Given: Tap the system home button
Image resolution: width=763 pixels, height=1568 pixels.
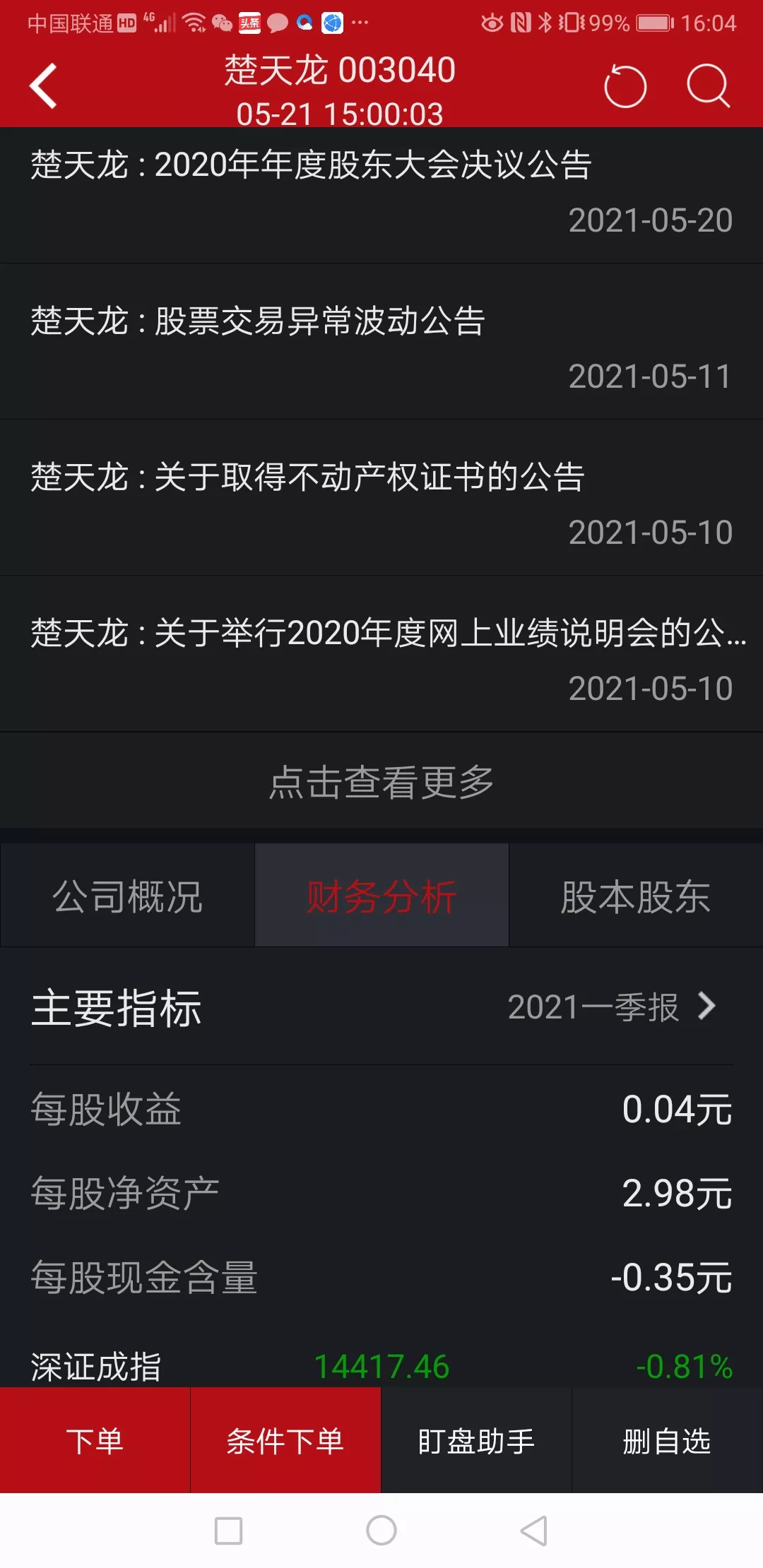Looking at the screenshot, I should 381,1531.
